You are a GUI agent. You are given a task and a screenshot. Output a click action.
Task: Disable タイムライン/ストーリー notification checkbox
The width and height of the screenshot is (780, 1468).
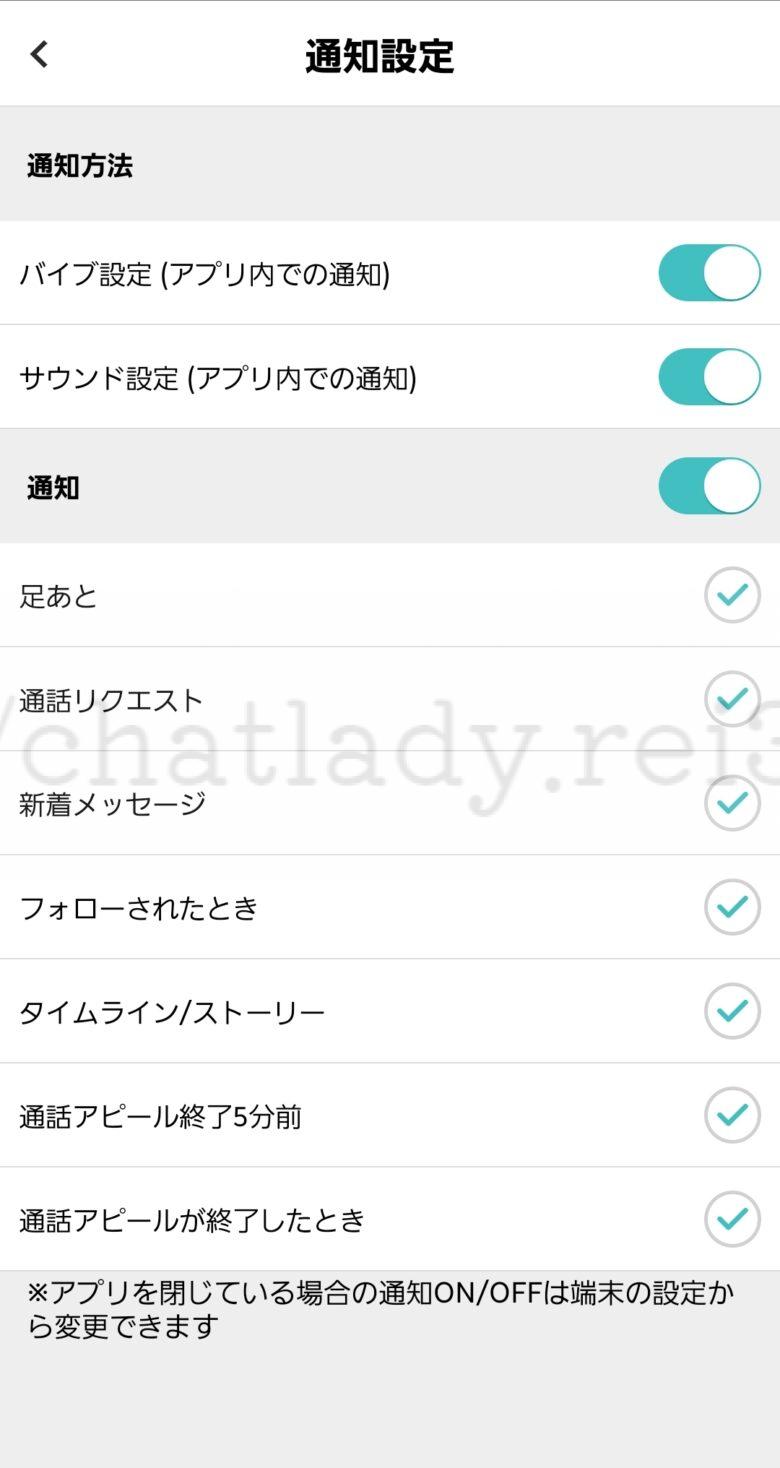tap(732, 1011)
